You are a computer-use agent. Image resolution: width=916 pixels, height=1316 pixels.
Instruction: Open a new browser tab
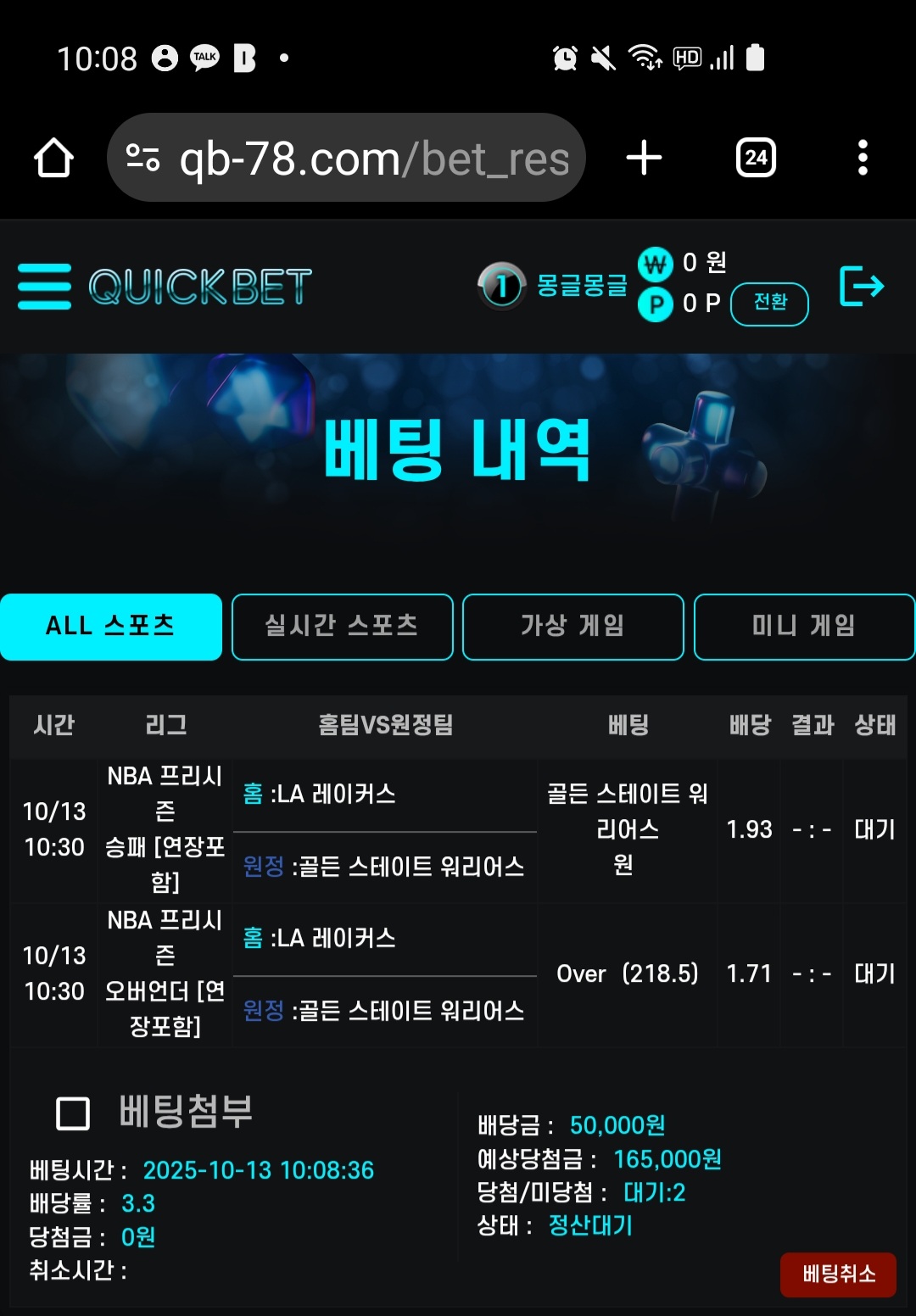[644, 158]
